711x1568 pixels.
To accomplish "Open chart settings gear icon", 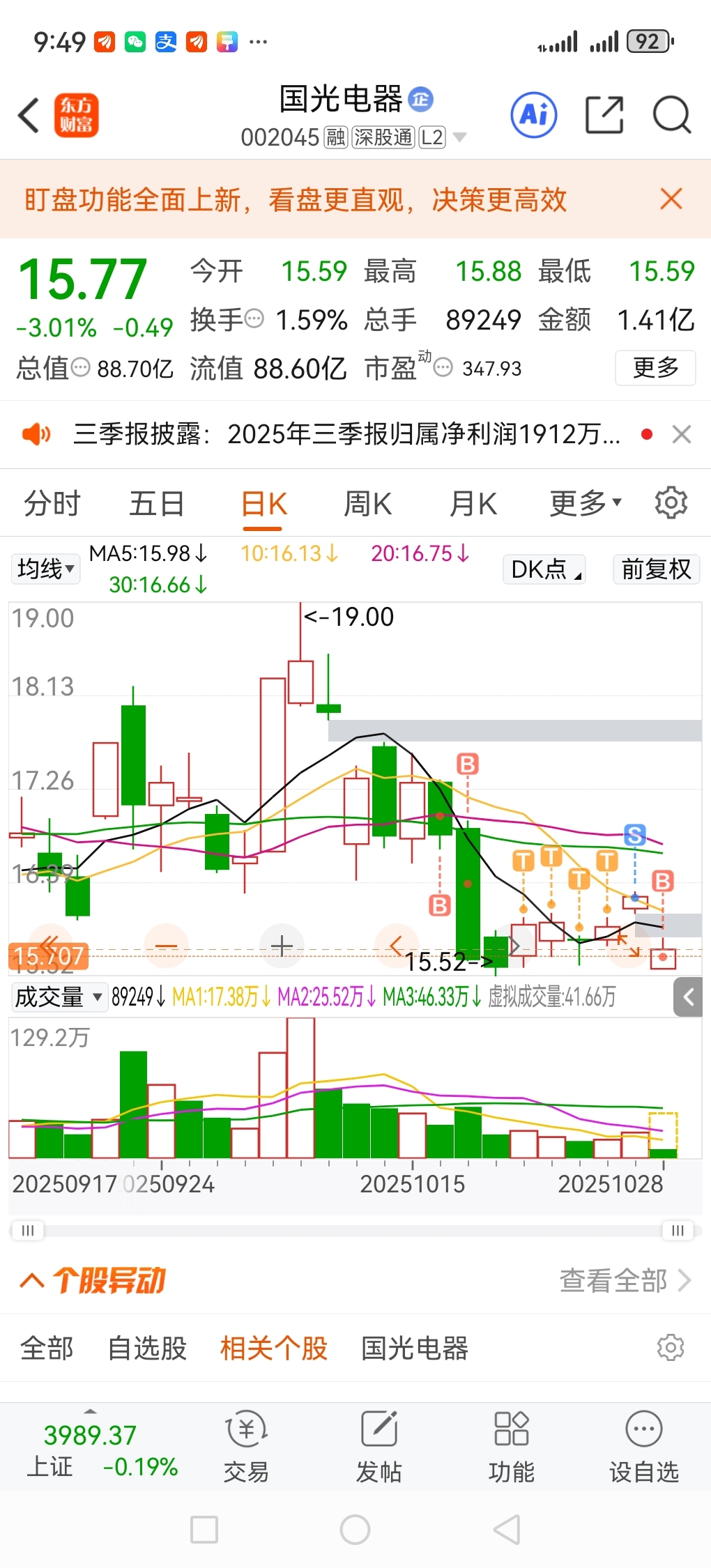I will pos(671,502).
